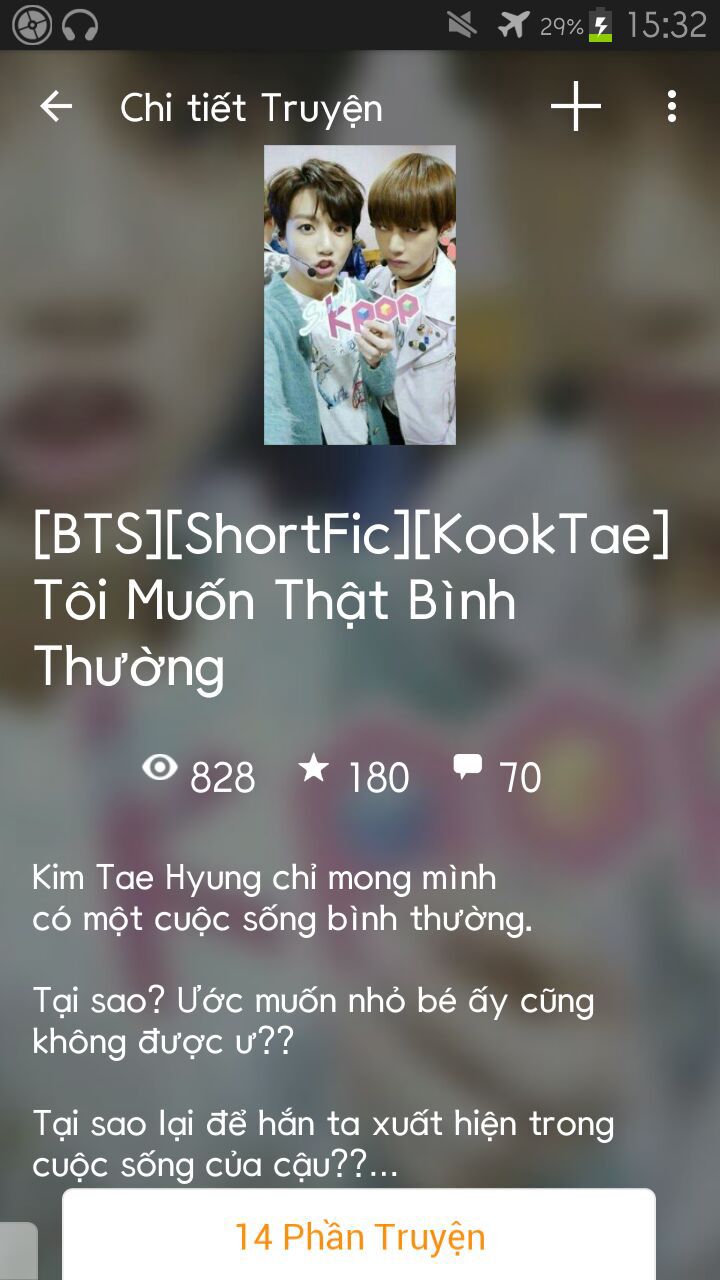Open the three-dot overflow menu
Screen dimensions: 720x1280
click(671, 107)
